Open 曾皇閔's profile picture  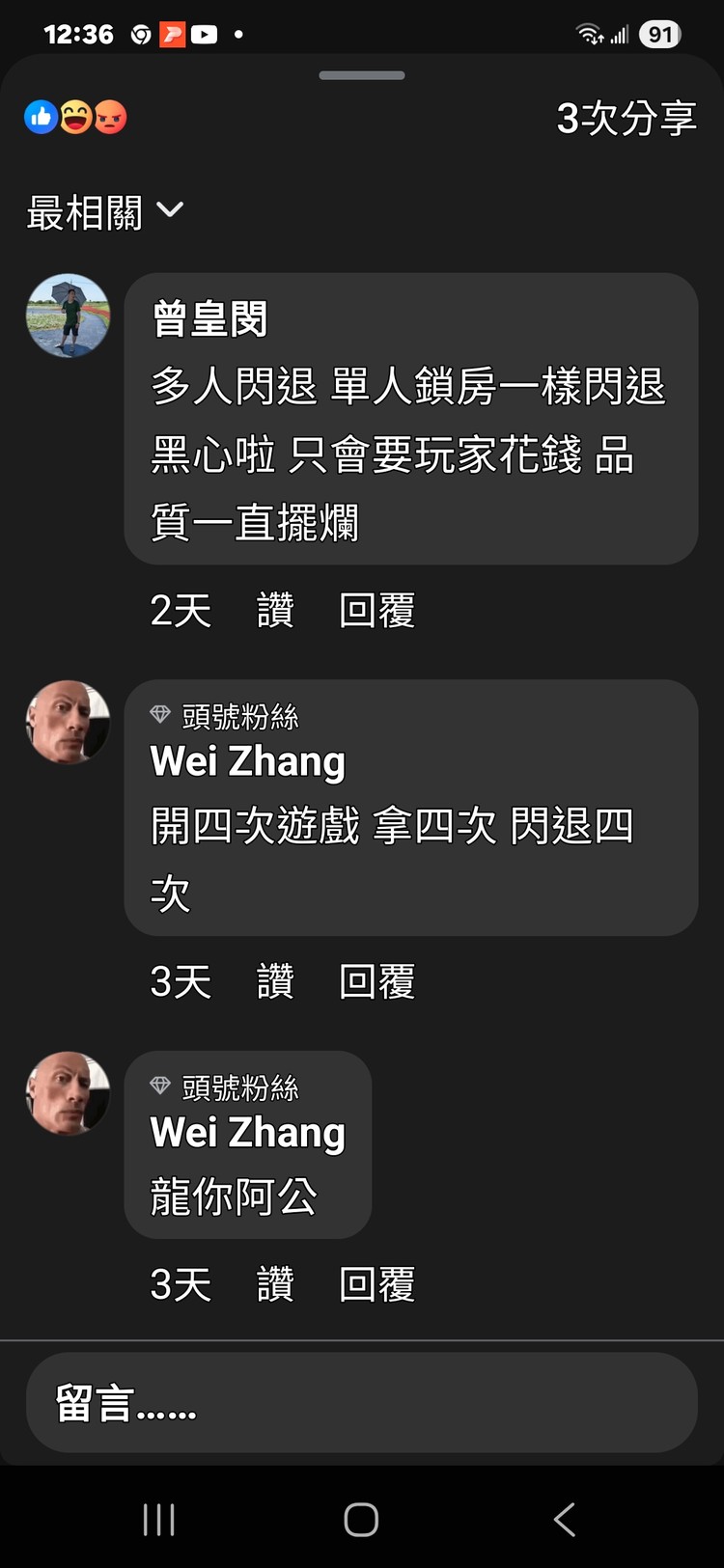tap(68, 316)
